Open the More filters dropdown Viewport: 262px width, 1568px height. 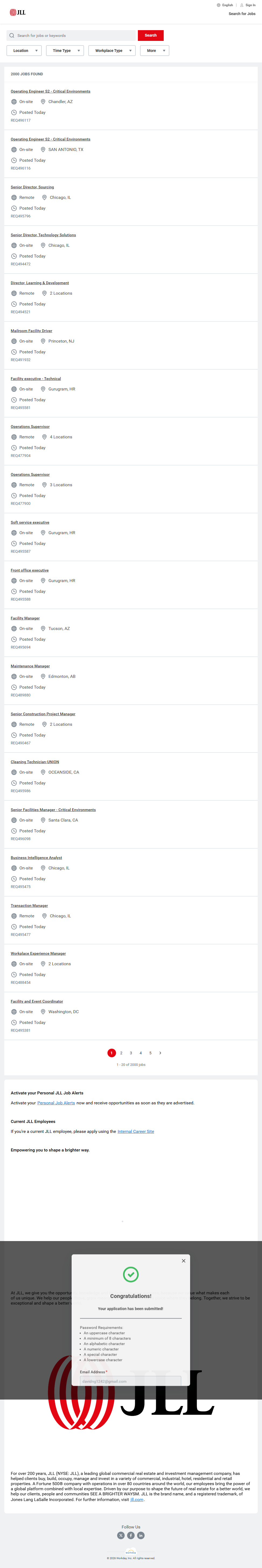click(154, 51)
